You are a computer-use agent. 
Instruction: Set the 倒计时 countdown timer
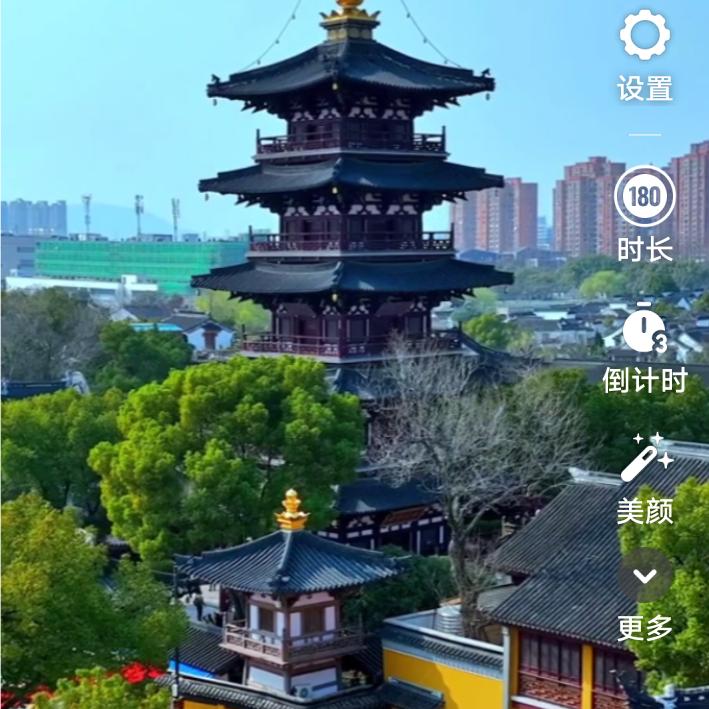645,330
